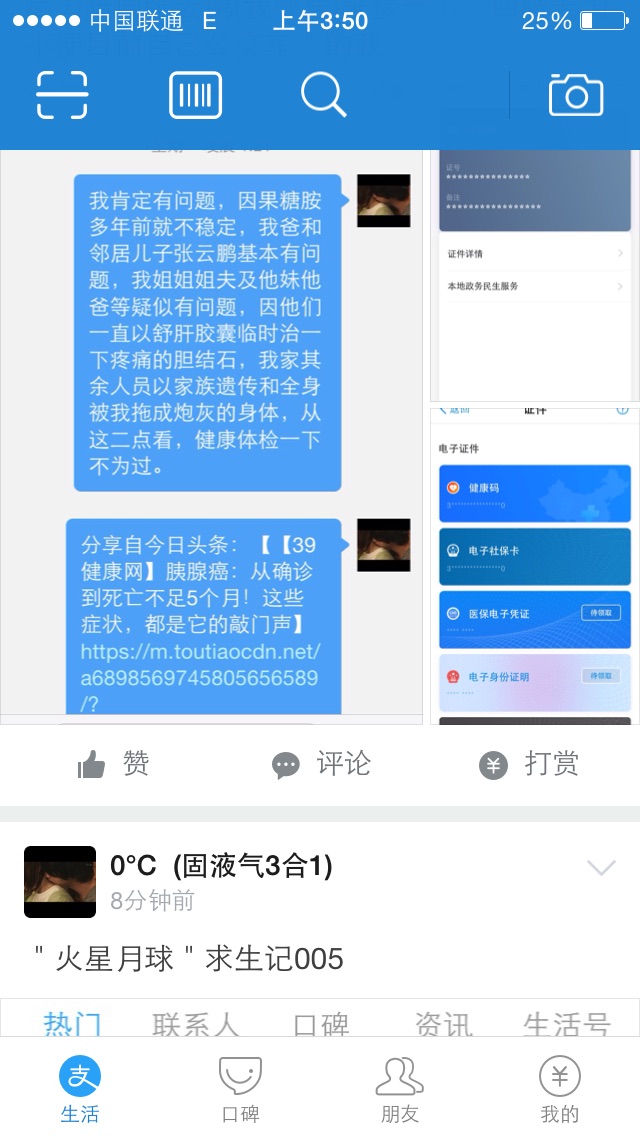The height and width of the screenshot is (1136, 640).
Task: View the upper certificate screenshot image
Action: [534, 275]
